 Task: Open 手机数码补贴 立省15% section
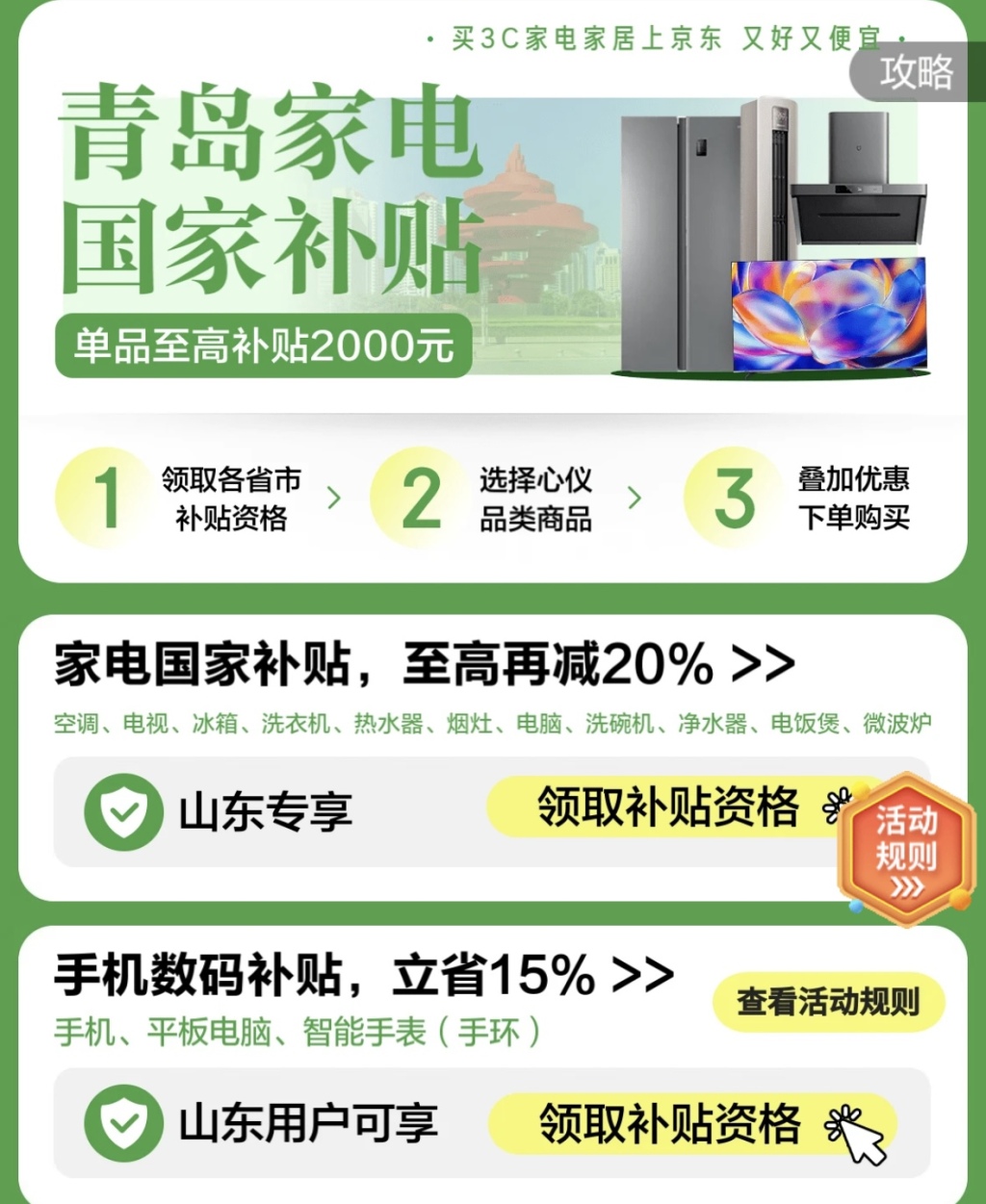[x=364, y=976]
